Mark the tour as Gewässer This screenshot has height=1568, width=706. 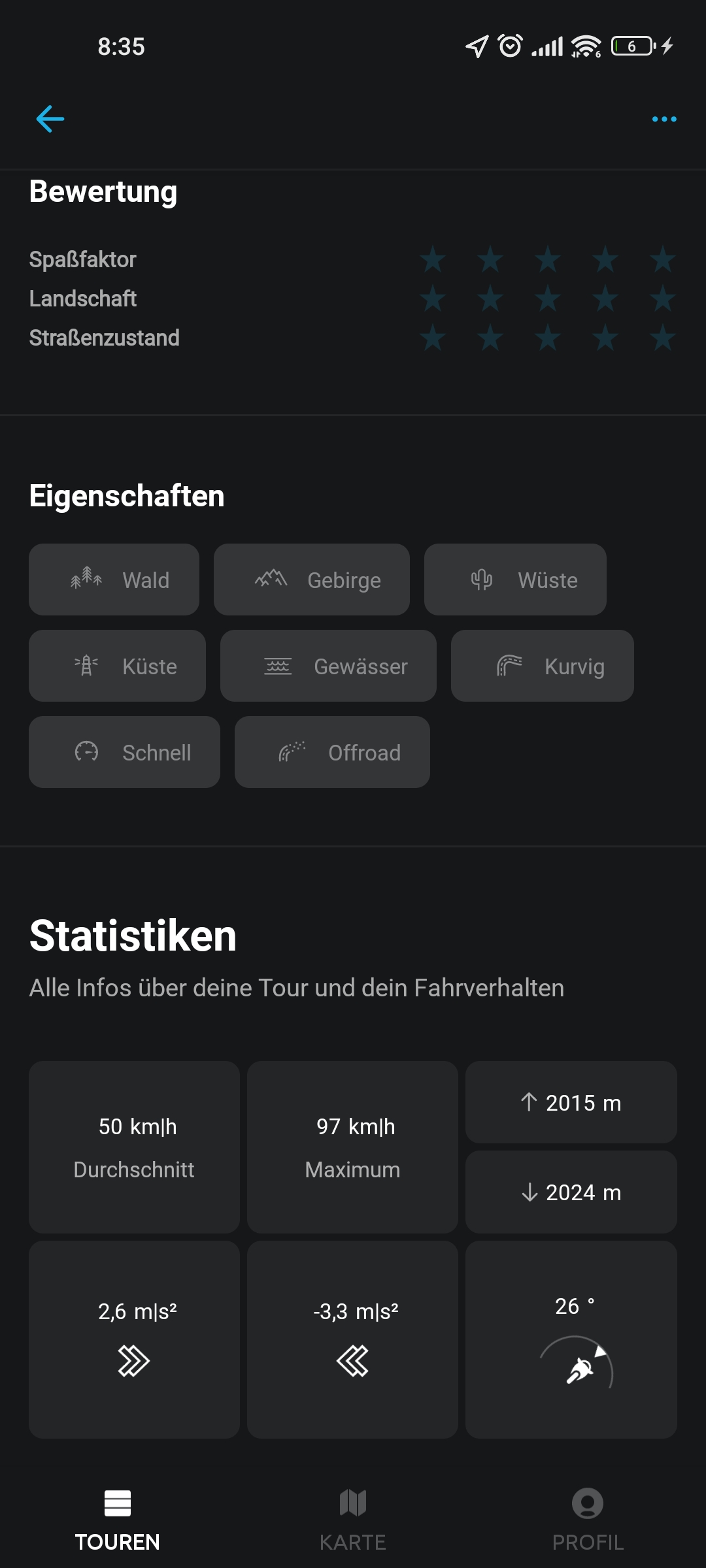pos(328,666)
